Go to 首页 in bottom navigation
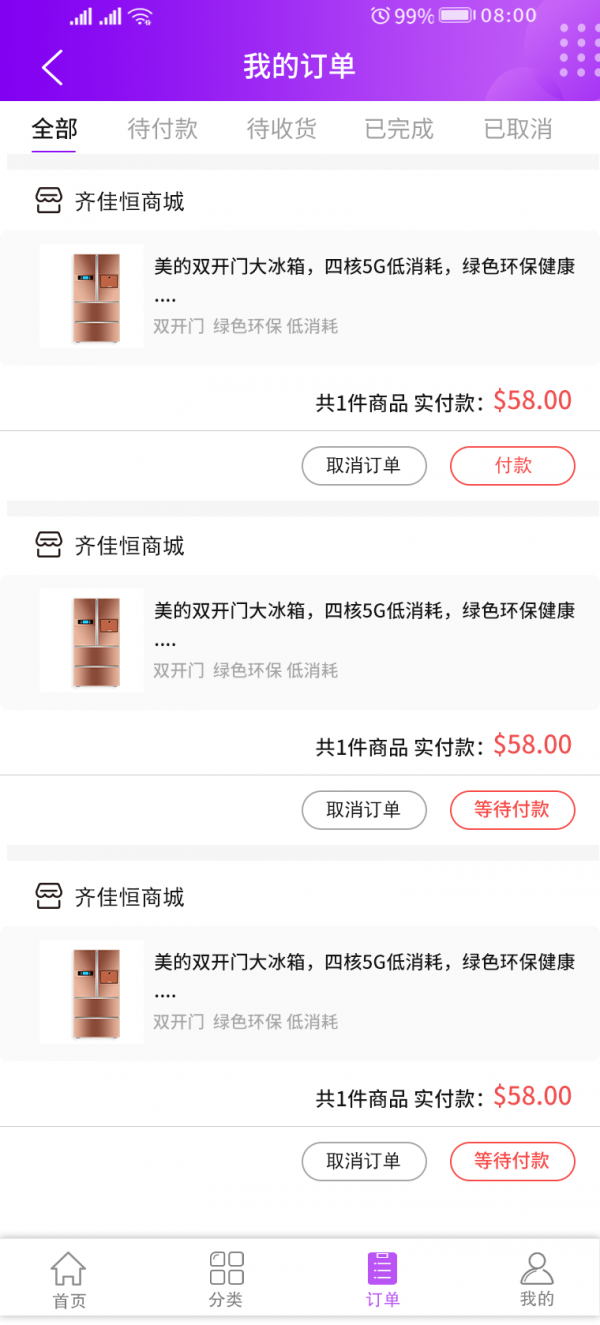Viewport: 600px width, 1325px height. 69,1279
